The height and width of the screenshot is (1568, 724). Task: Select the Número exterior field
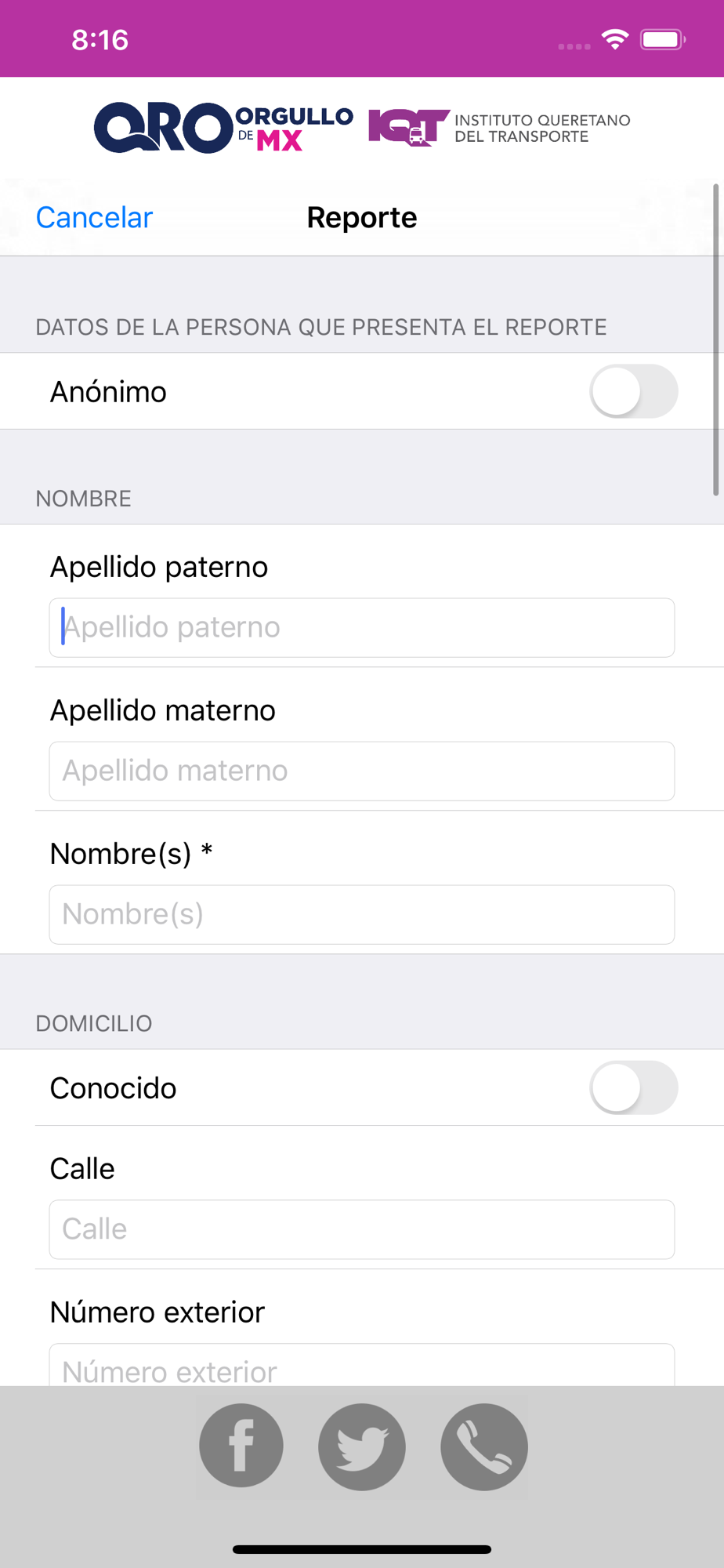tap(362, 1365)
